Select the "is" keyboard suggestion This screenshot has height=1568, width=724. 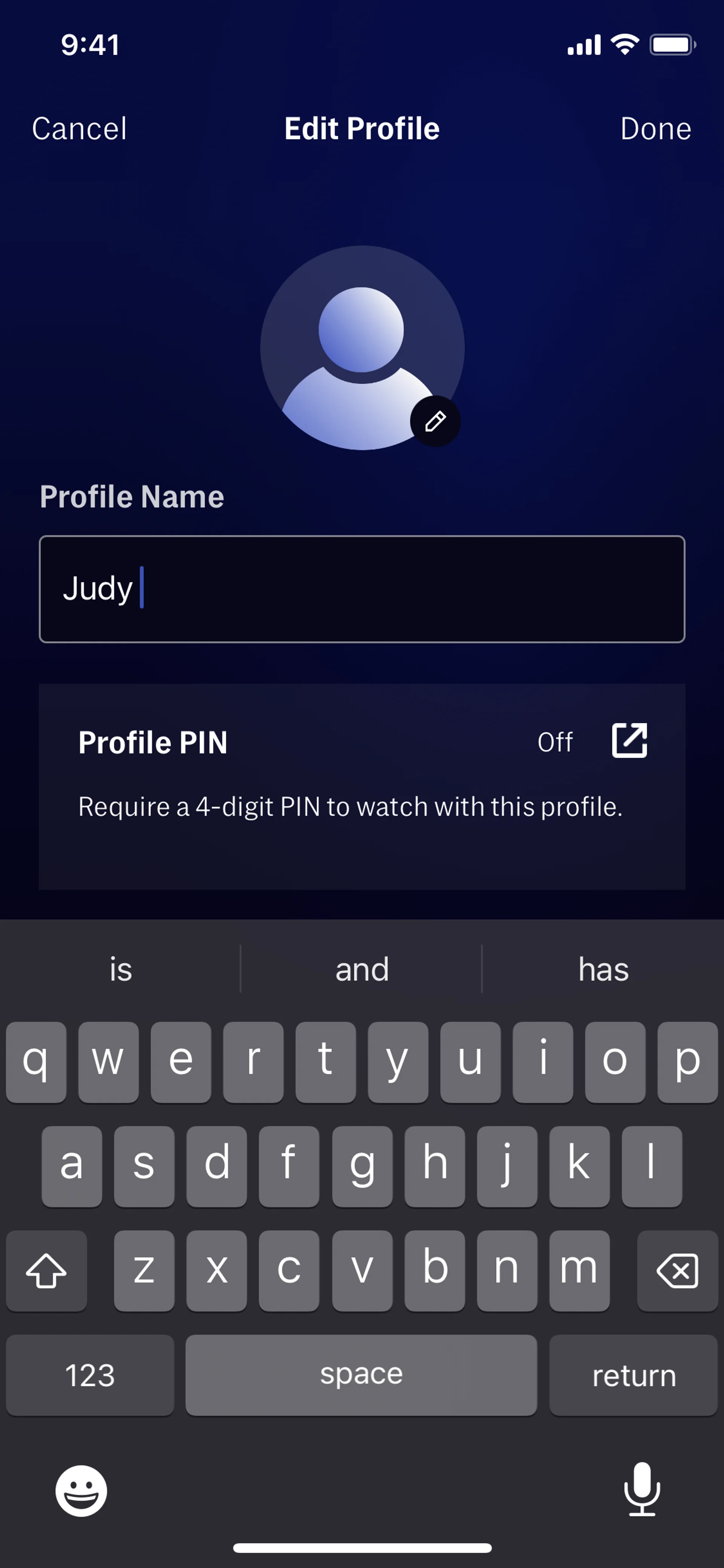pyautogui.click(x=120, y=969)
